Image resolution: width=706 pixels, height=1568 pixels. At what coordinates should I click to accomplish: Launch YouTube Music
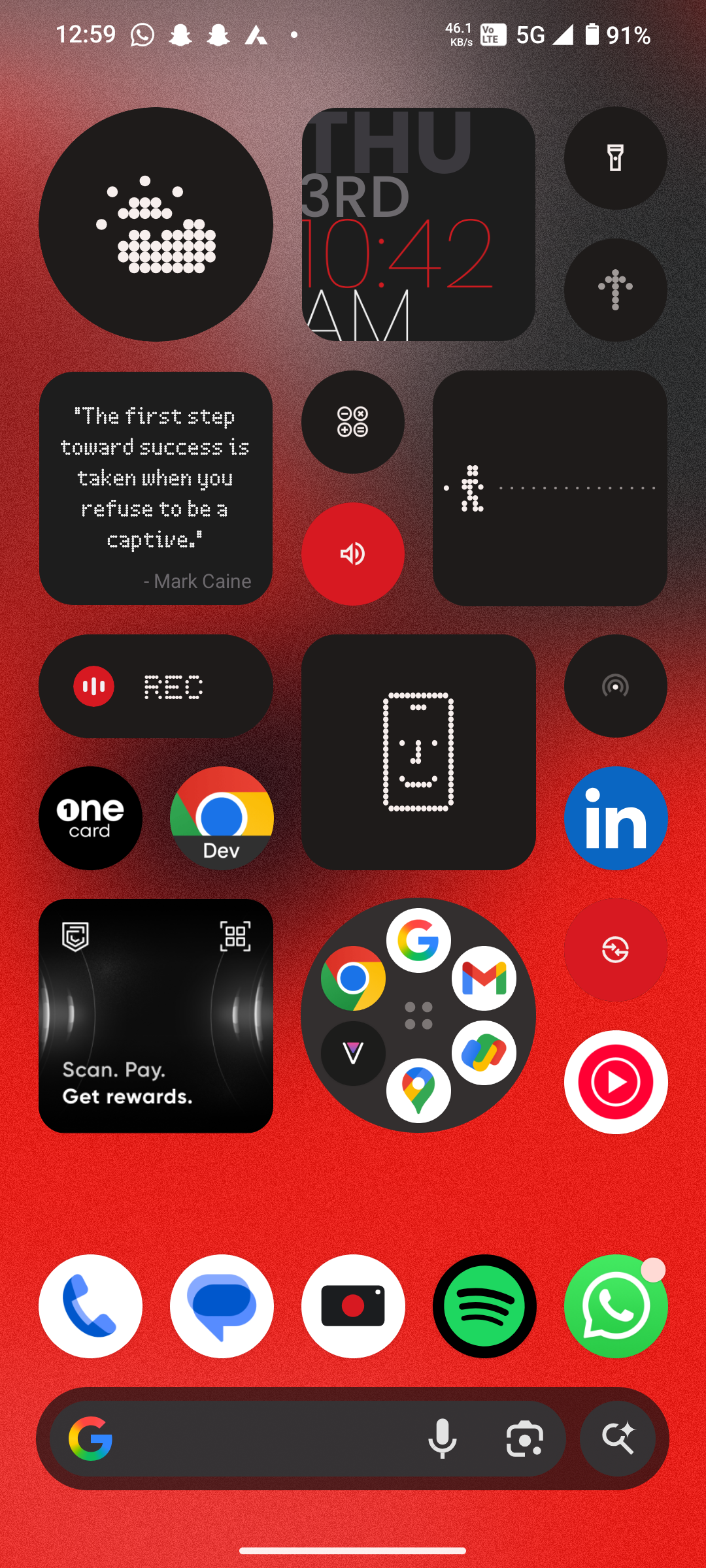(615, 1082)
